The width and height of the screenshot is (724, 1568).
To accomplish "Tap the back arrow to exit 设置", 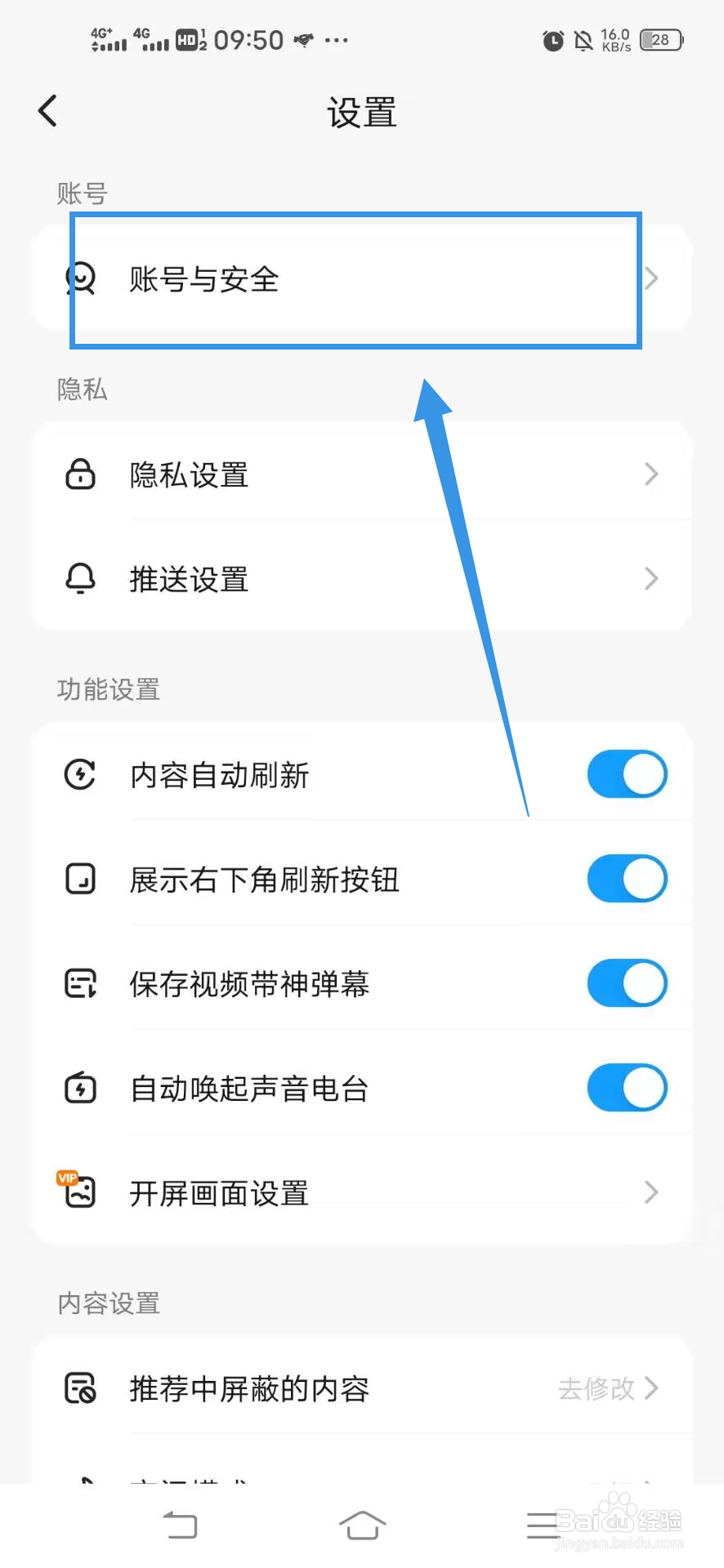I will tap(47, 110).
